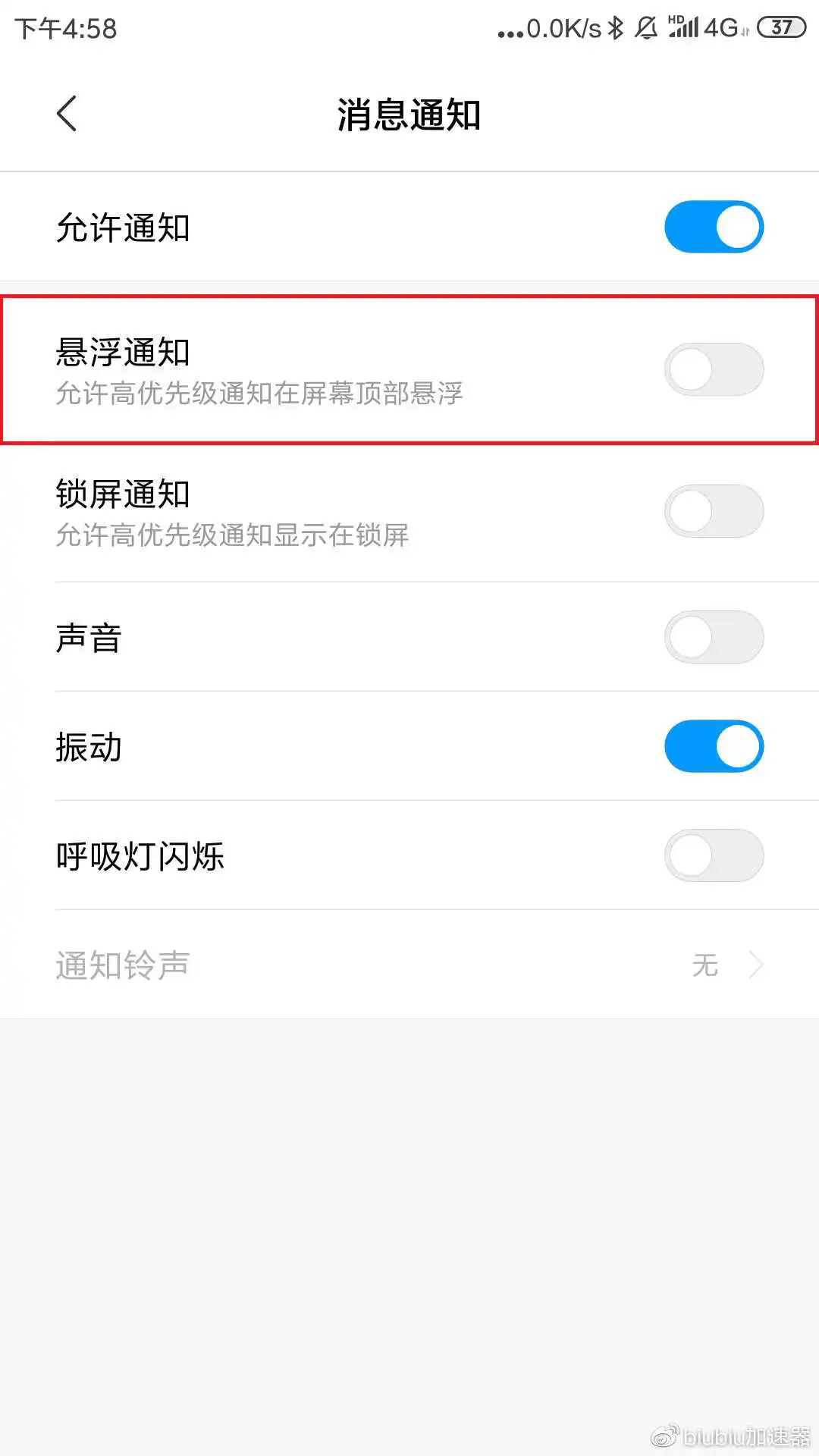Disable the 振动 switch
Image resolution: width=819 pixels, height=1456 pixels.
click(714, 746)
